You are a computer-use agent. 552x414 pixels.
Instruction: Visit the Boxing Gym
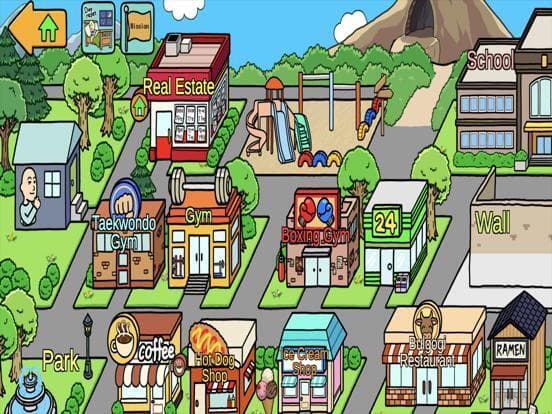[320, 238]
